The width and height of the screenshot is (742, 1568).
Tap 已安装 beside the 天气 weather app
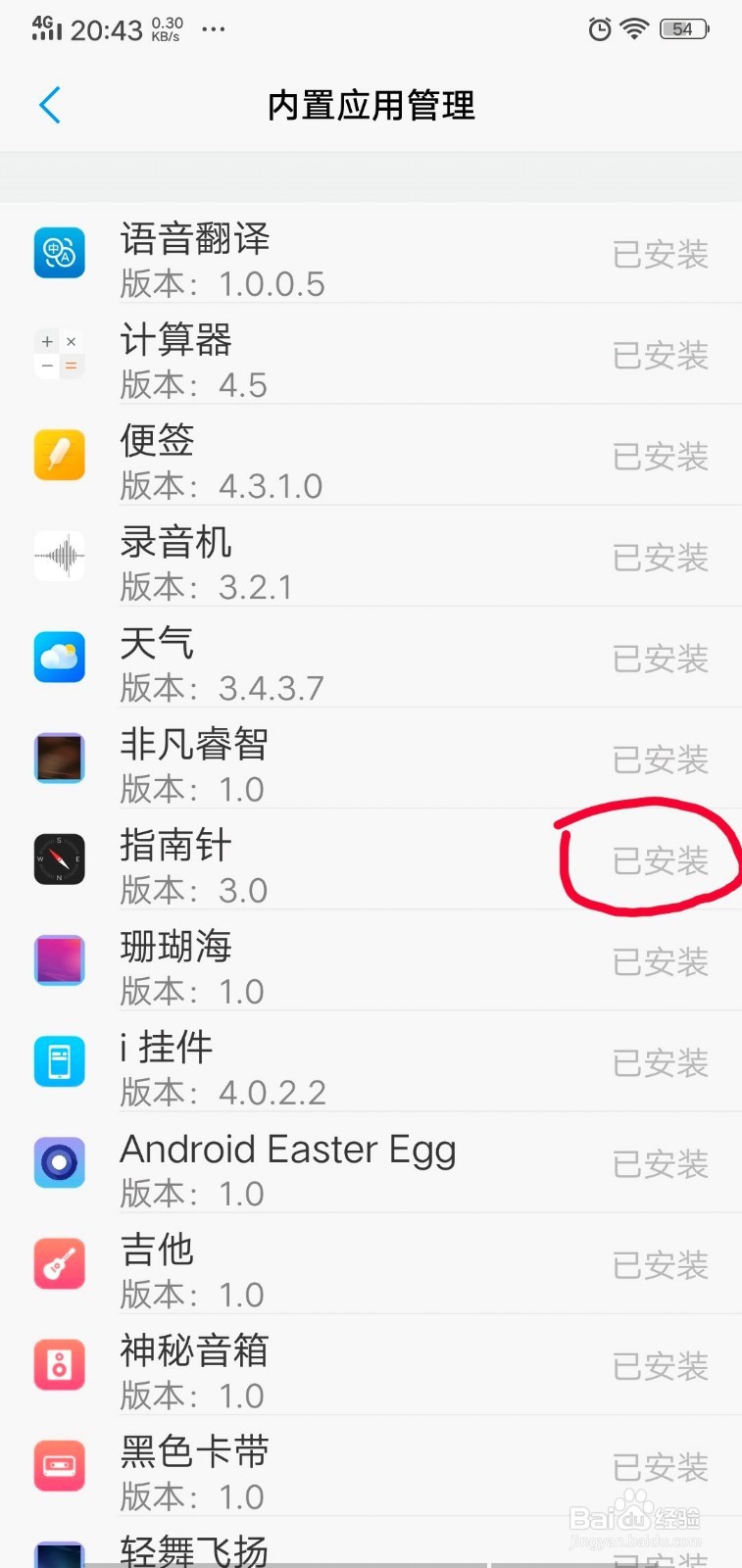coord(660,657)
